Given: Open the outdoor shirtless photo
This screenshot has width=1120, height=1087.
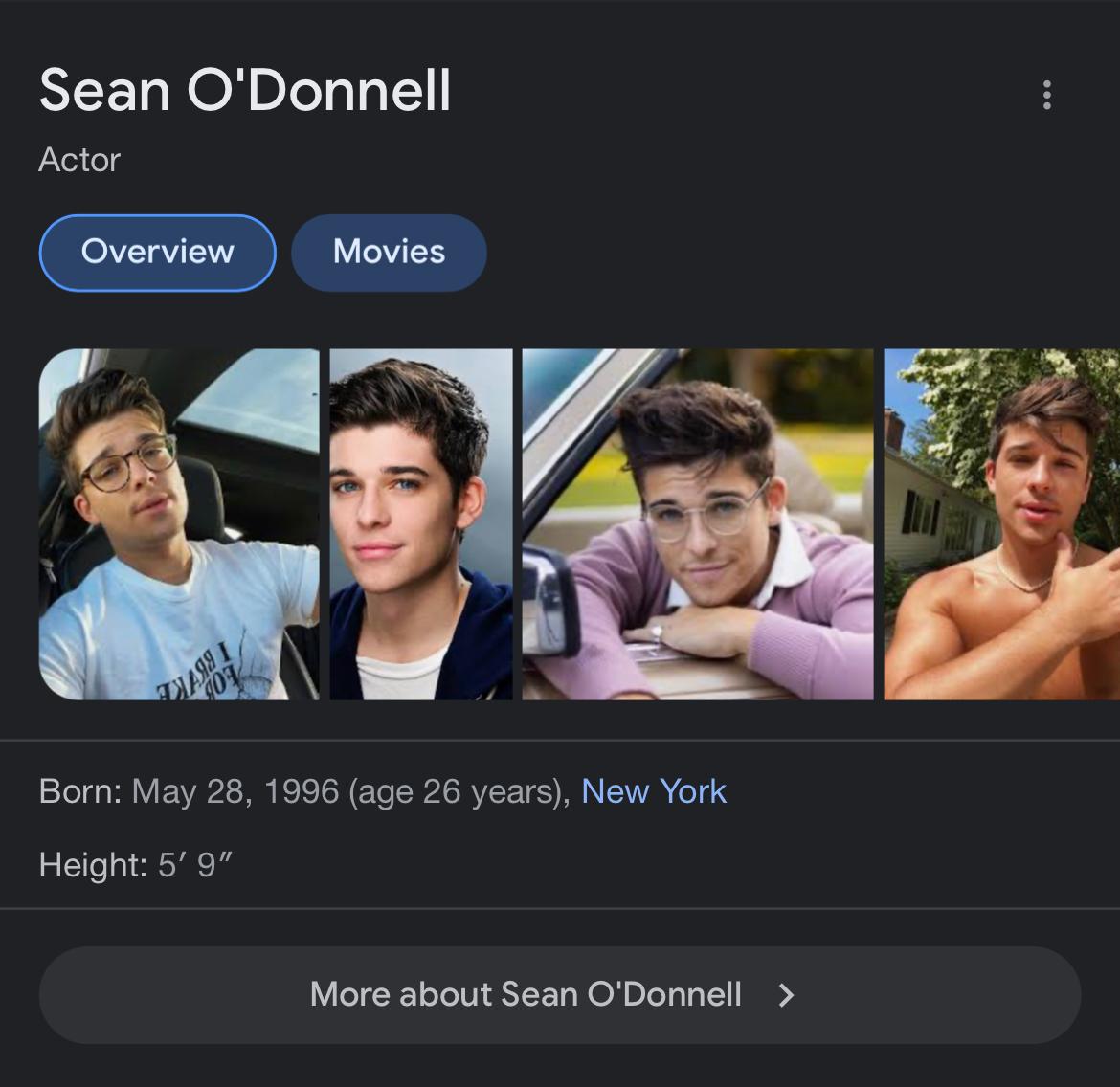Looking at the screenshot, I should pos(1001,523).
